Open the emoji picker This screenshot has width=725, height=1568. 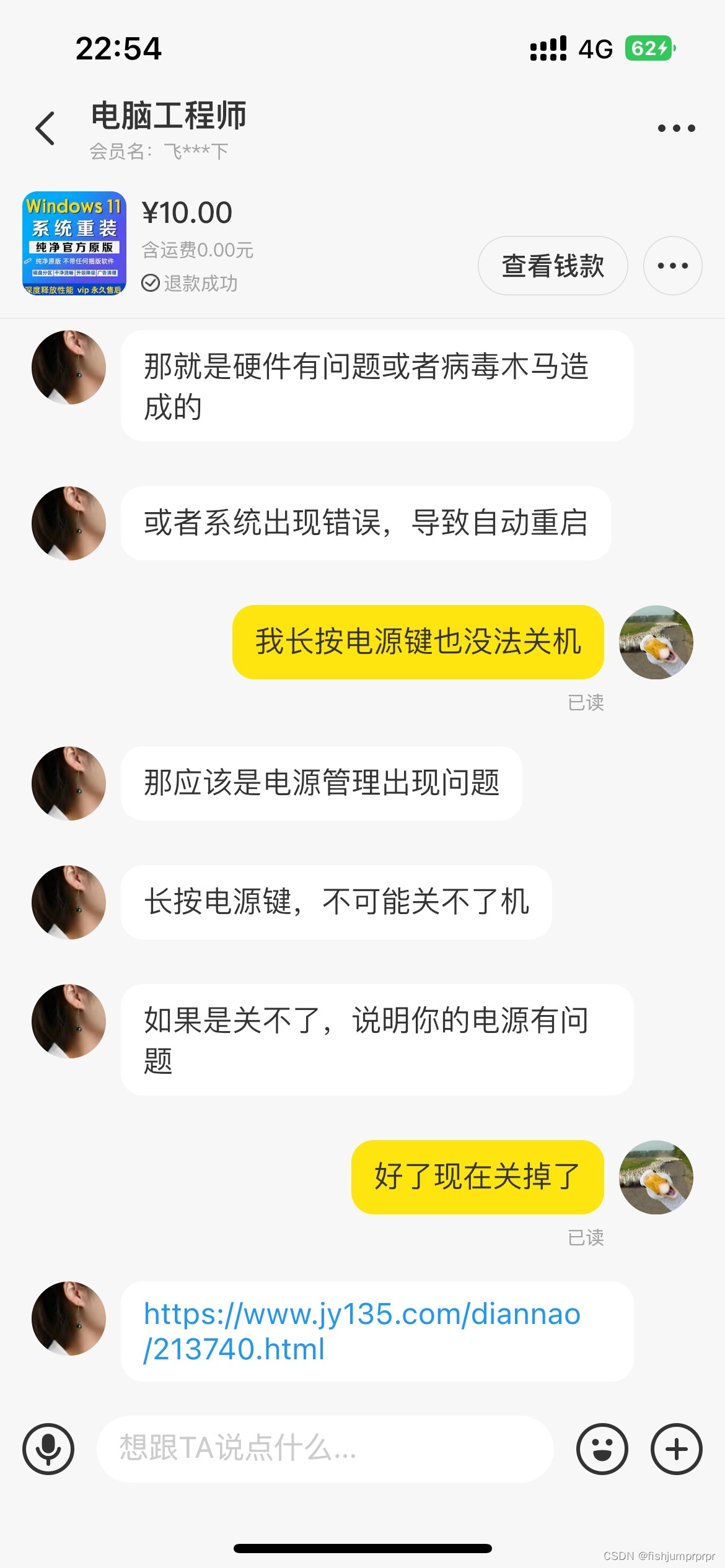click(x=602, y=1449)
